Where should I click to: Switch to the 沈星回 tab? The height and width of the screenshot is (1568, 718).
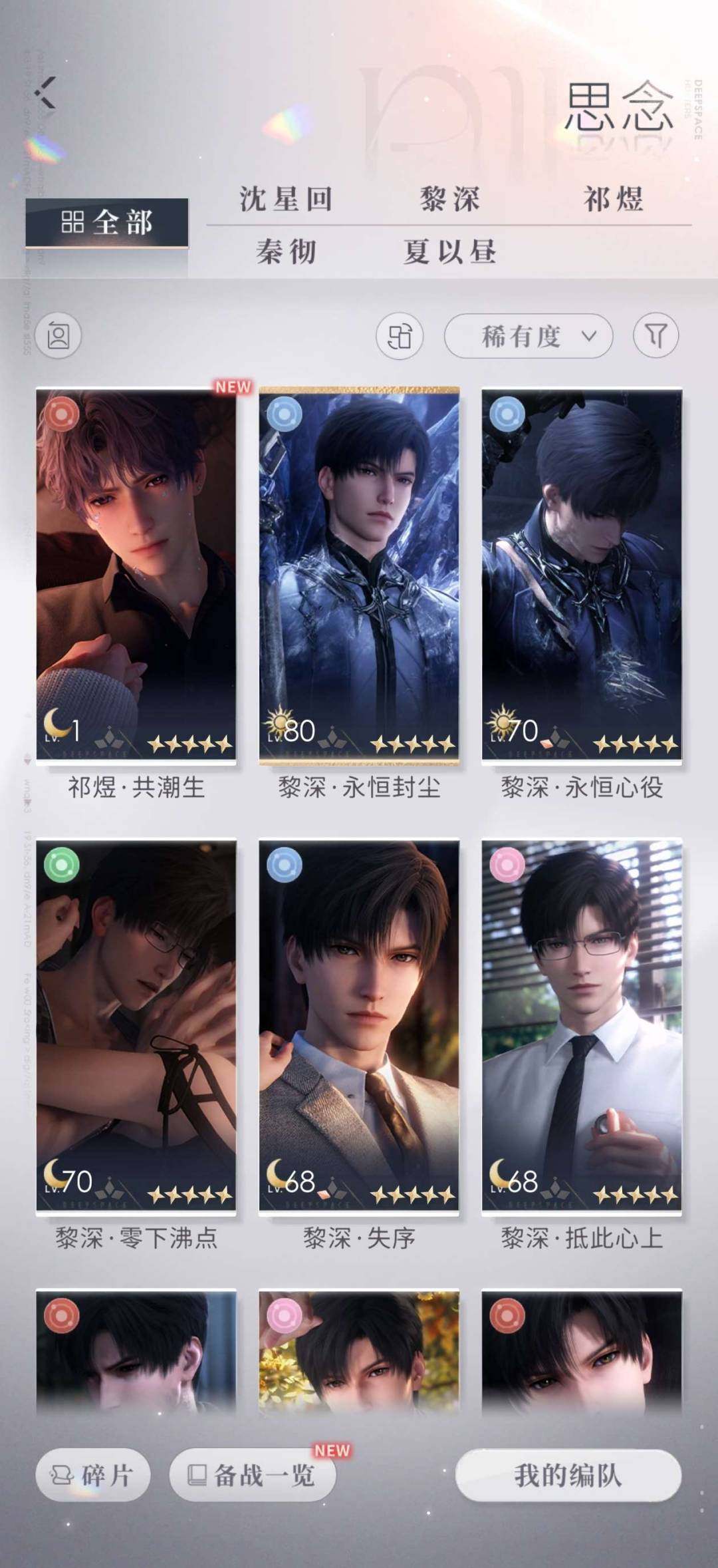pyautogui.click(x=286, y=199)
